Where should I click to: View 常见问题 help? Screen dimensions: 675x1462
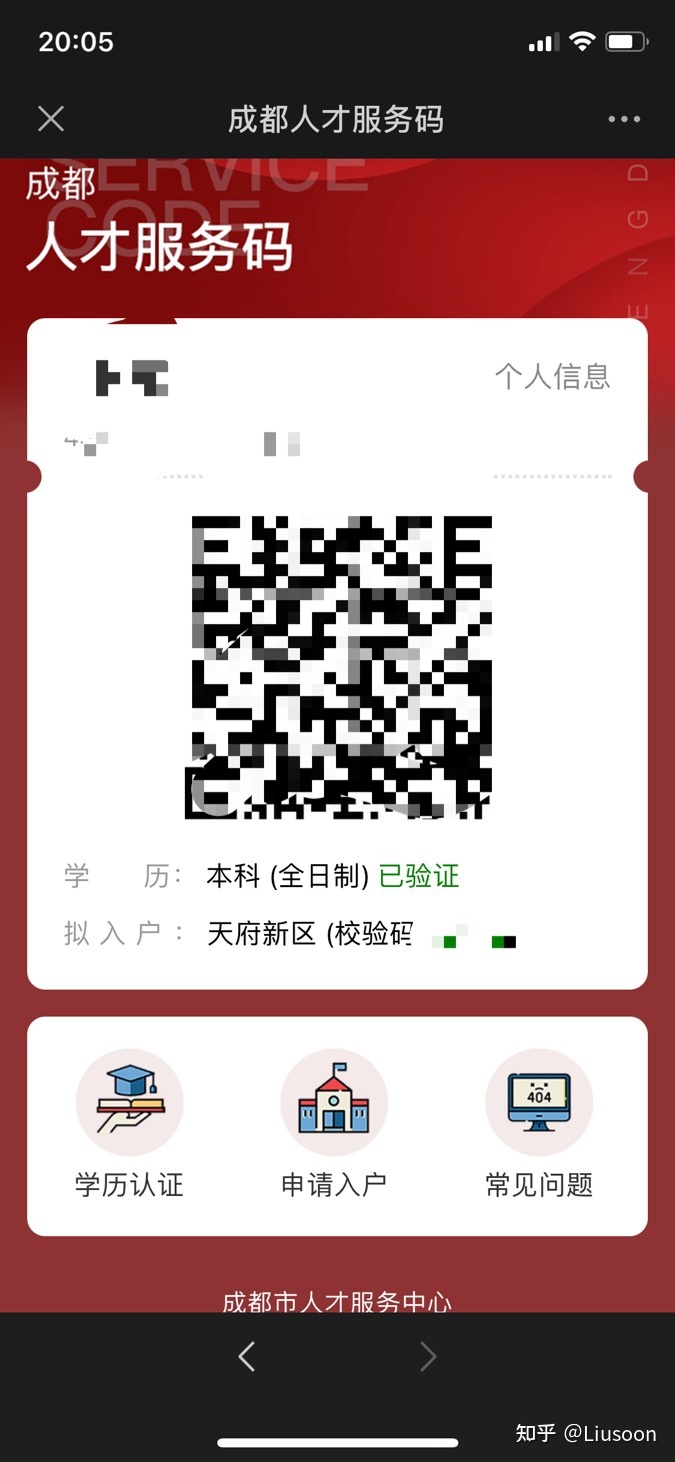point(539,1124)
